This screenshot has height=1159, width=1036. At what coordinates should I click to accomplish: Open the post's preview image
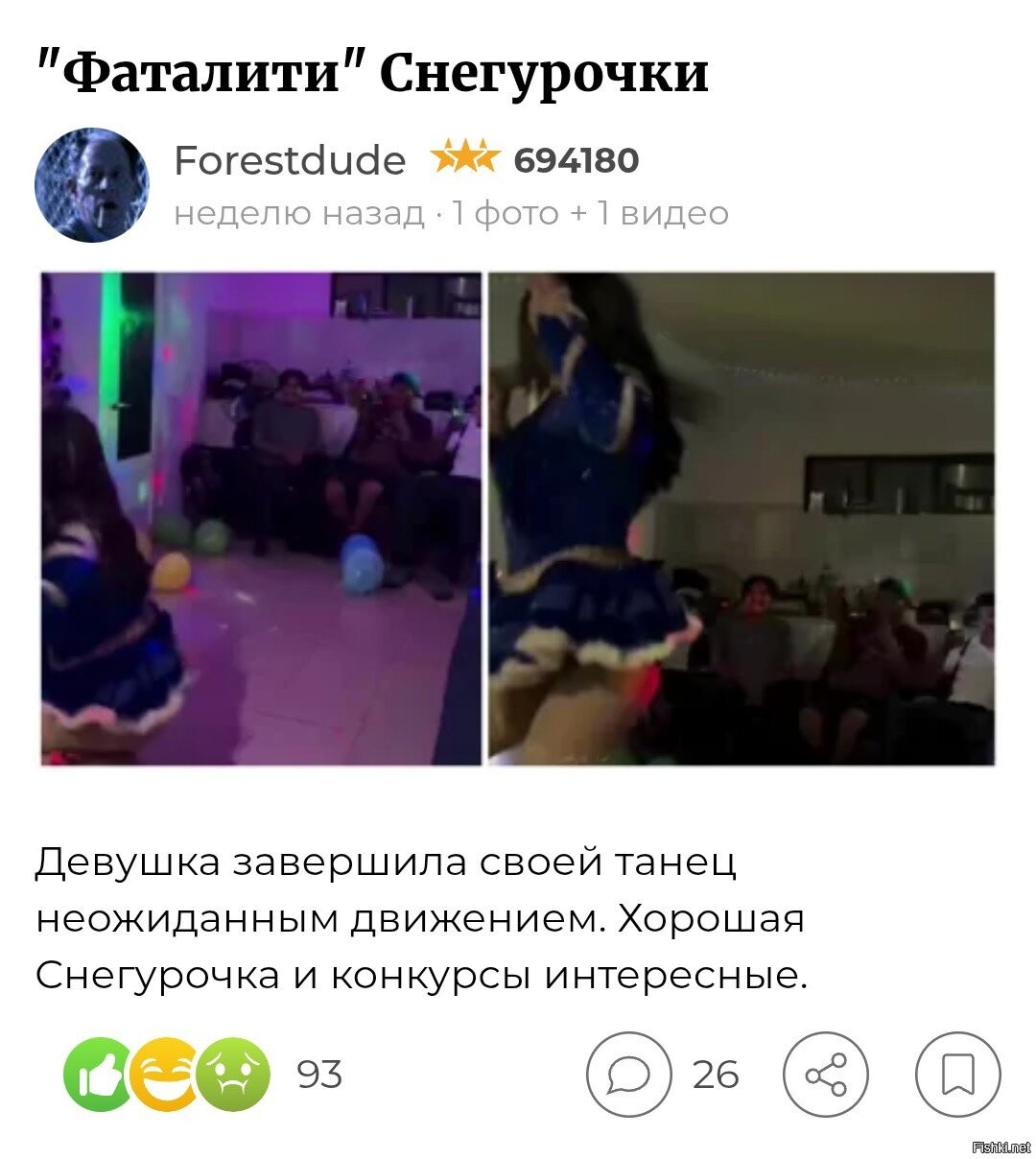coord(517,518)
